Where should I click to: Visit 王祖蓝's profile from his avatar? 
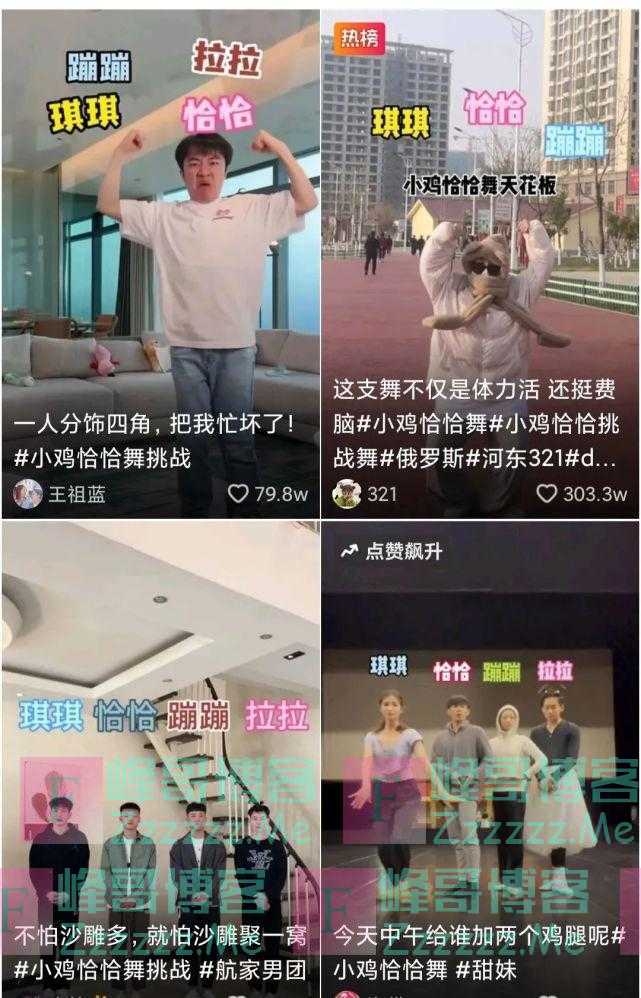[x=28, y=494]
